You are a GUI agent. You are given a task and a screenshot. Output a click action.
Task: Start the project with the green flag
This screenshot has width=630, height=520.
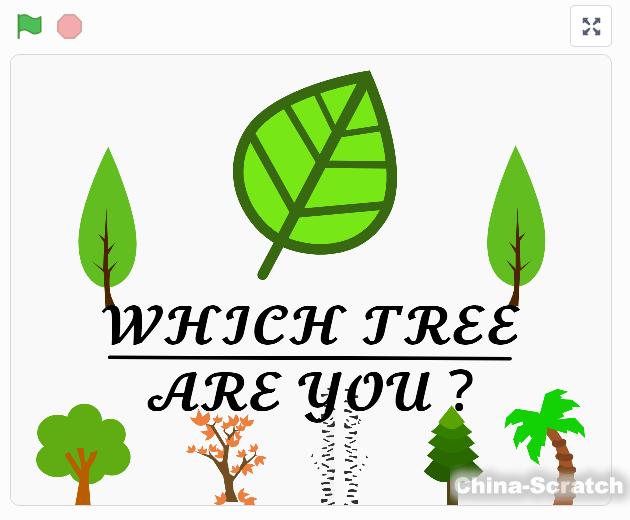click(29, 26)
